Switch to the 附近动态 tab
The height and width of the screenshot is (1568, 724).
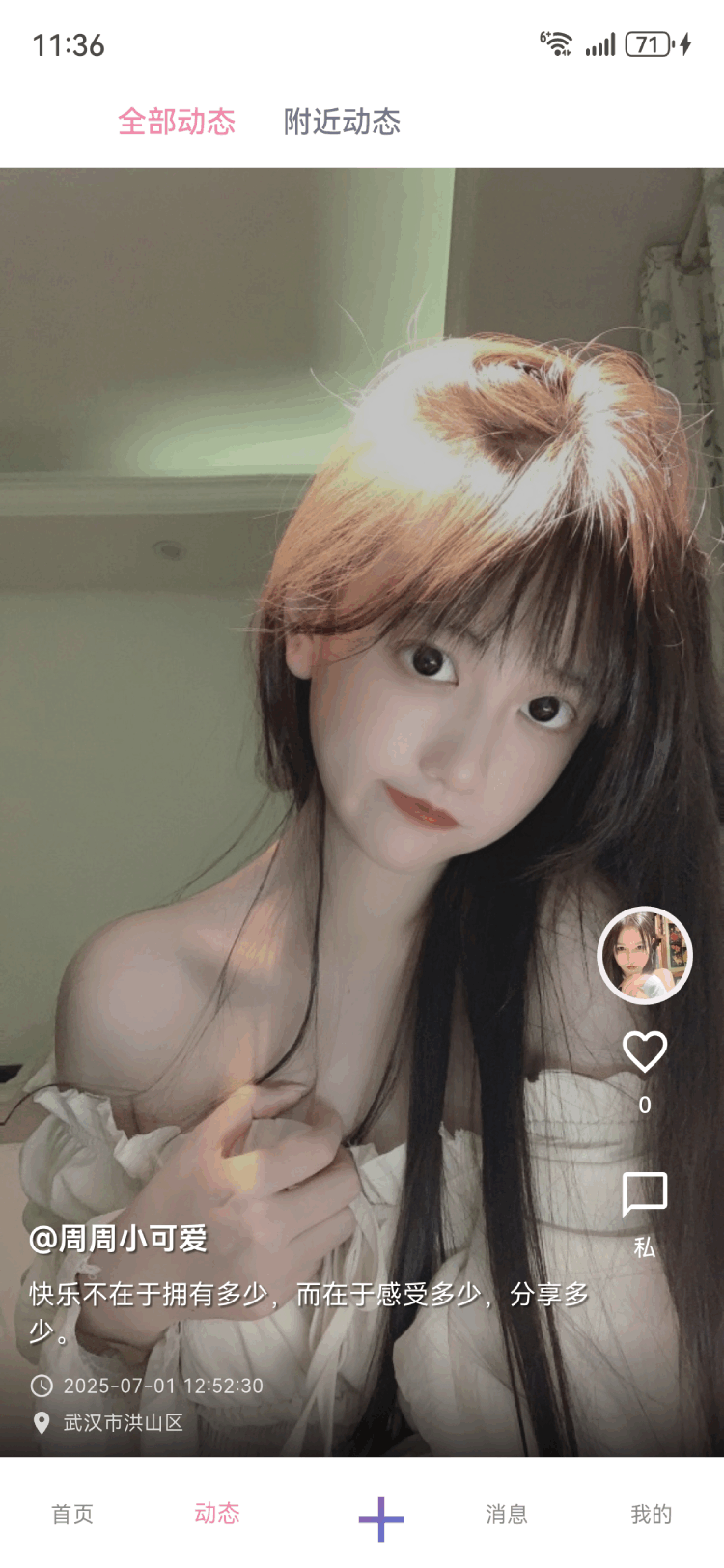point(342,122)
